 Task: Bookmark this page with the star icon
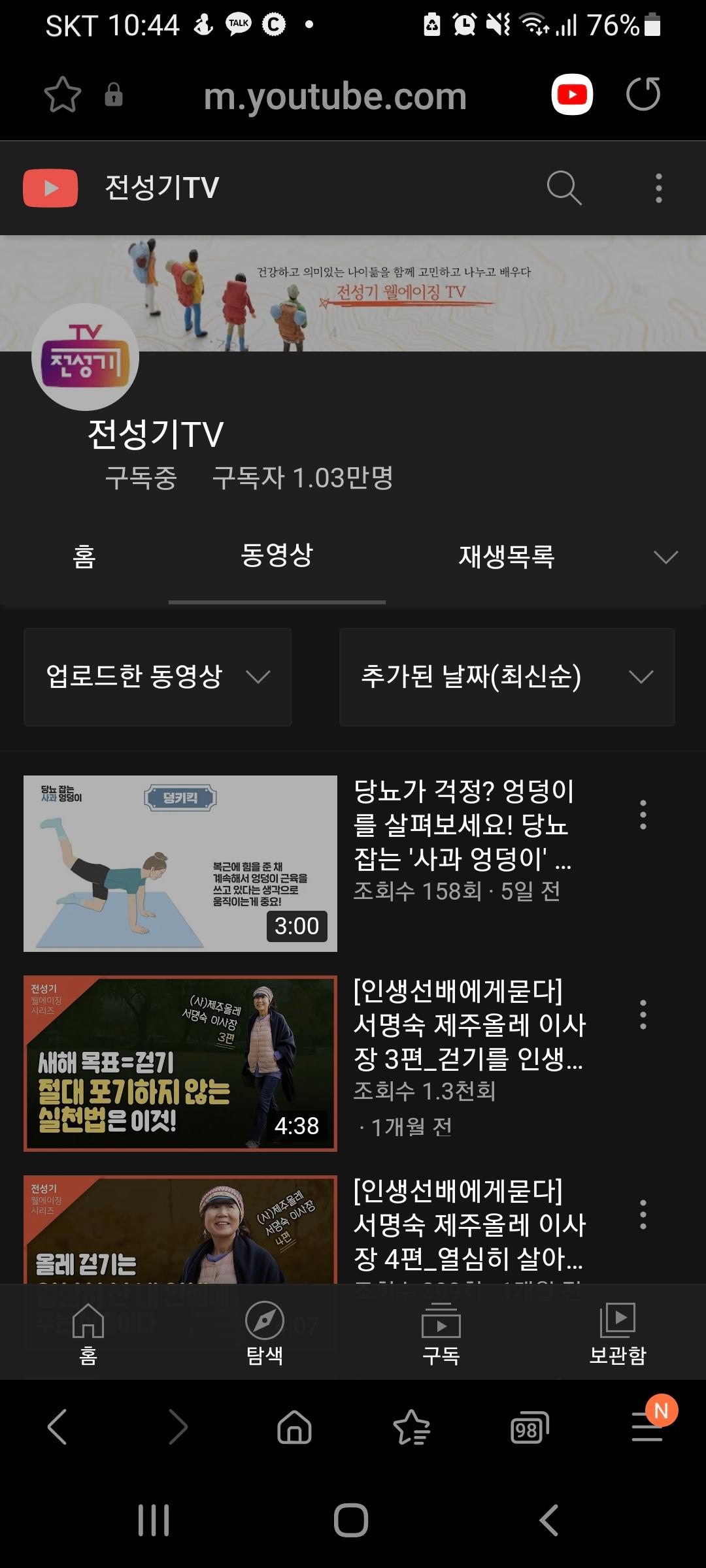point(62,95)
